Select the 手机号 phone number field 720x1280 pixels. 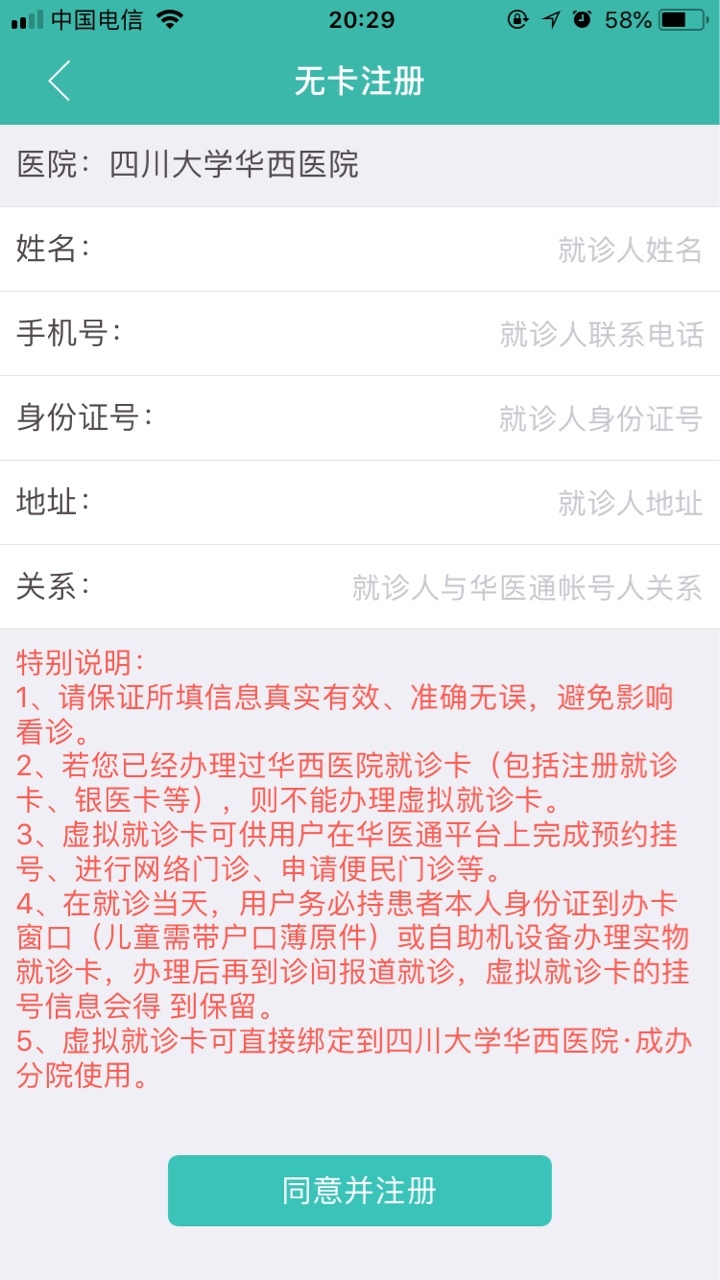(360, 334)
